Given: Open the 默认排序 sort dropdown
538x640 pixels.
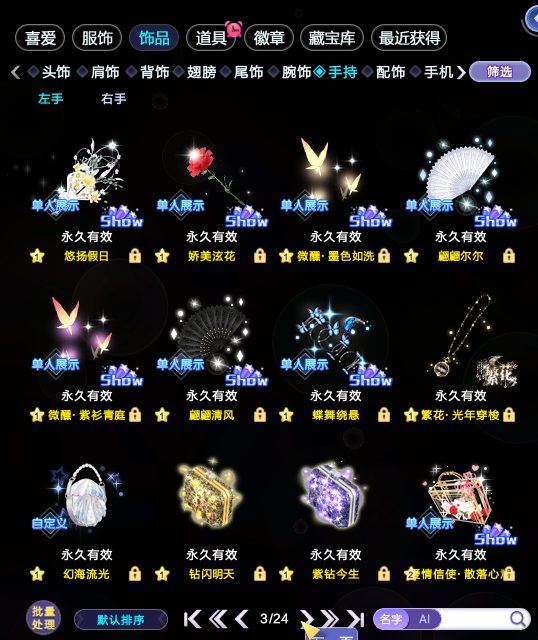Looking at the screenshot, I should click(121, 620).
